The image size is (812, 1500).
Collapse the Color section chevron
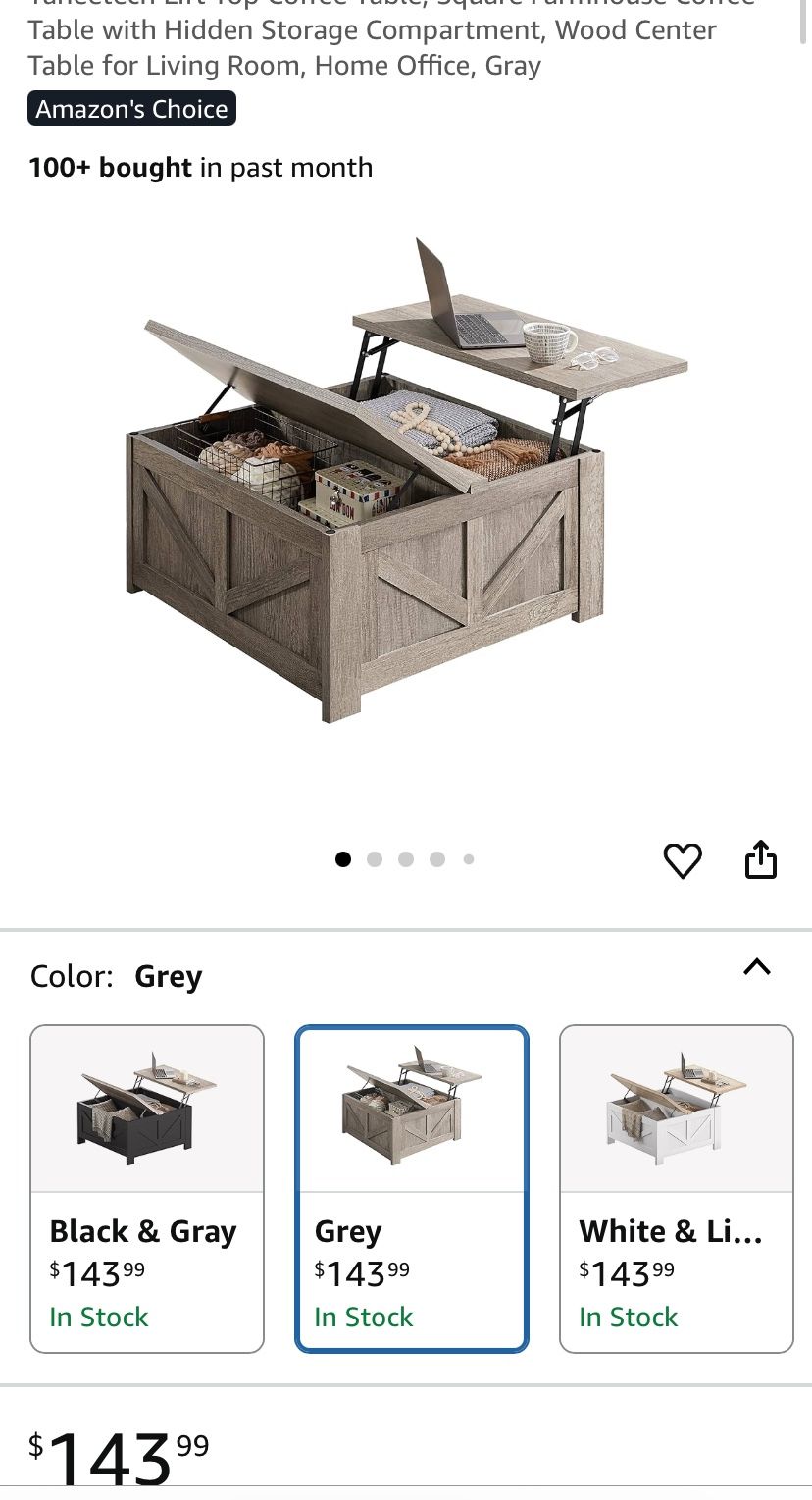(x=757, y=967)
